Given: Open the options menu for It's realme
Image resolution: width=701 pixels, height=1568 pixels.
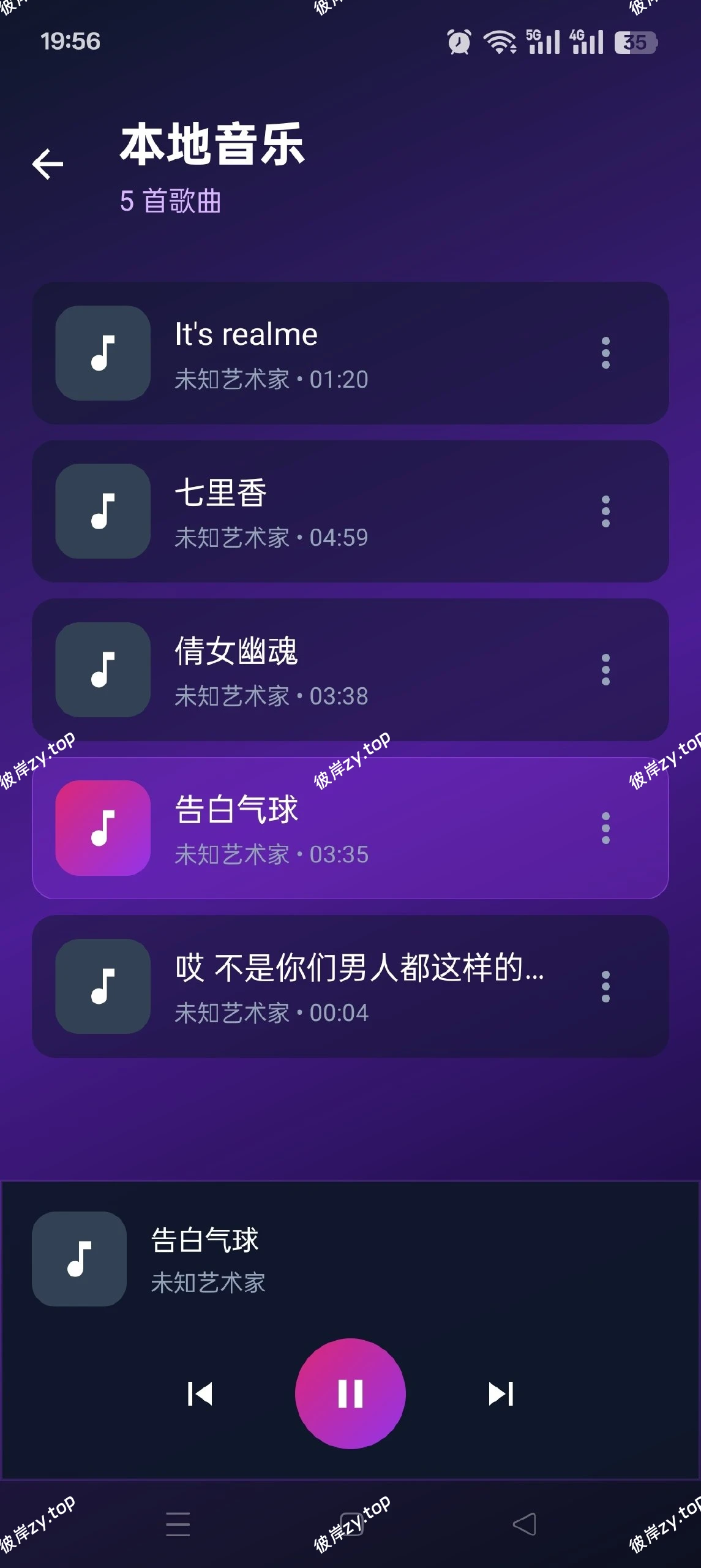Looking at the screenshot, I should [x=605, y=354].
